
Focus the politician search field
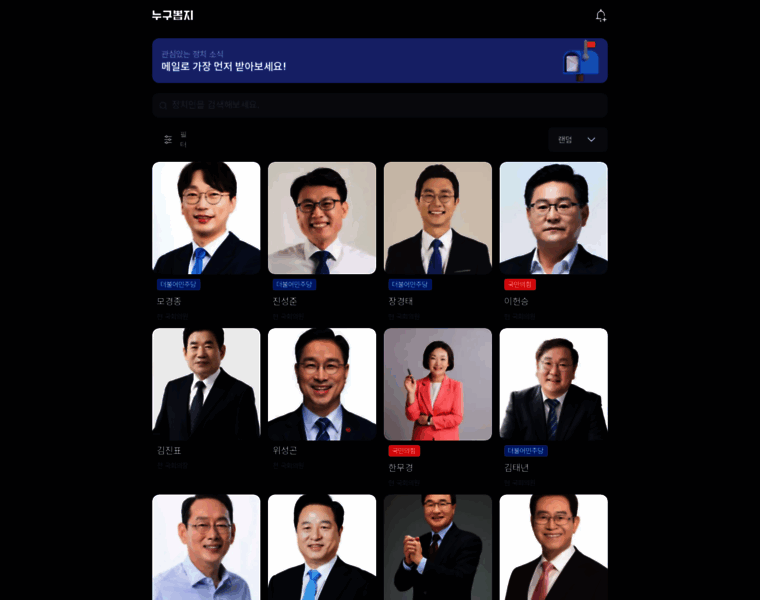point(379,105)
